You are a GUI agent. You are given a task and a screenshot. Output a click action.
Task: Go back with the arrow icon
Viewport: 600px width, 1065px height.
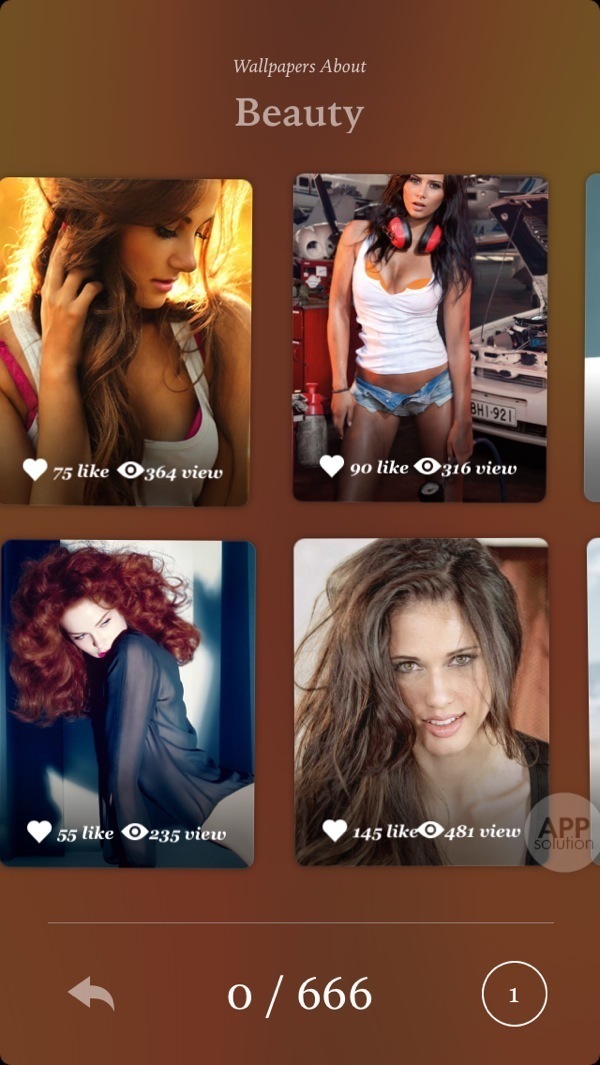[x=91, y=994]
